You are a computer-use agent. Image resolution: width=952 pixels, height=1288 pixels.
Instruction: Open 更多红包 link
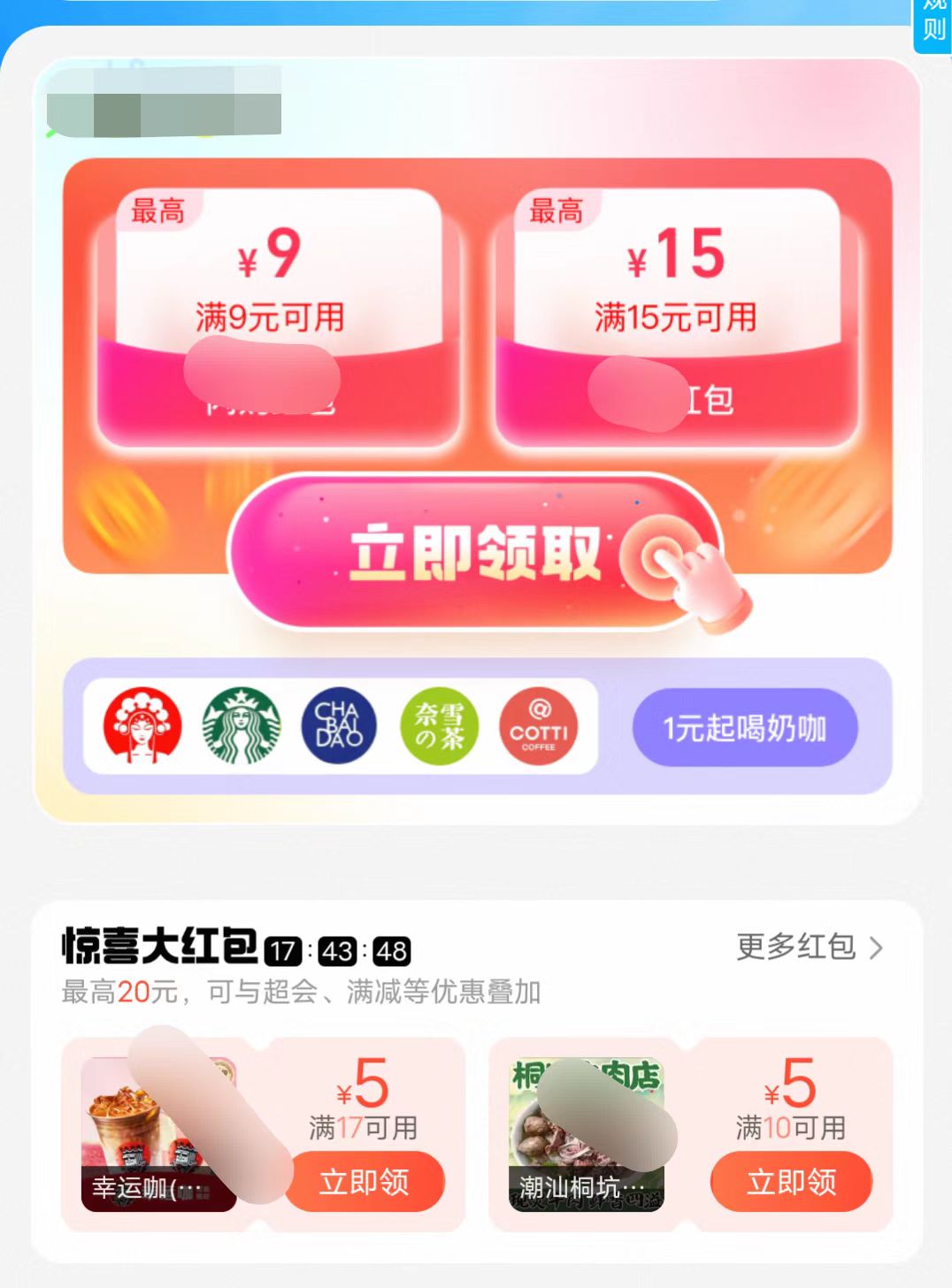click(809, 947)
